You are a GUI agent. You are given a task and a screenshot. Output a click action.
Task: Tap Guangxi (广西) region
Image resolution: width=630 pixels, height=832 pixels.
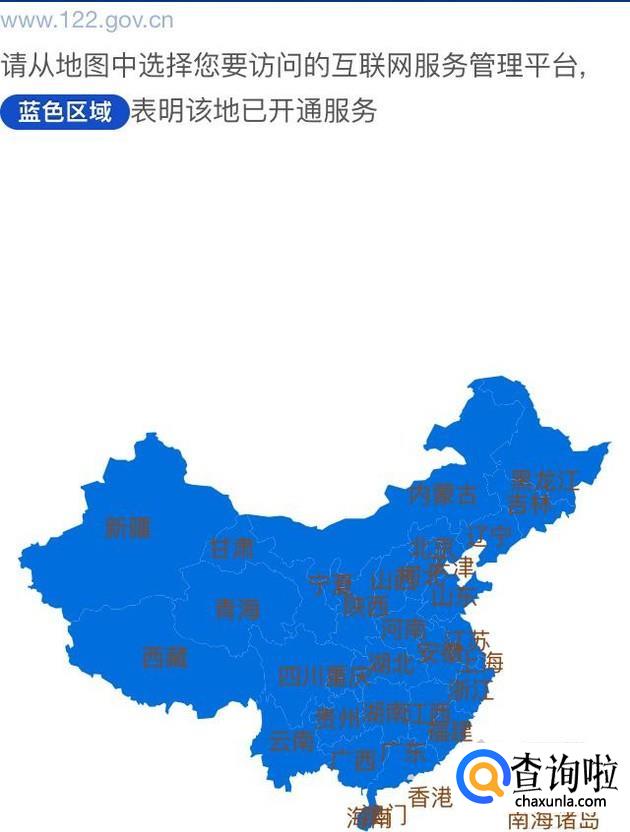pos(353,760)
